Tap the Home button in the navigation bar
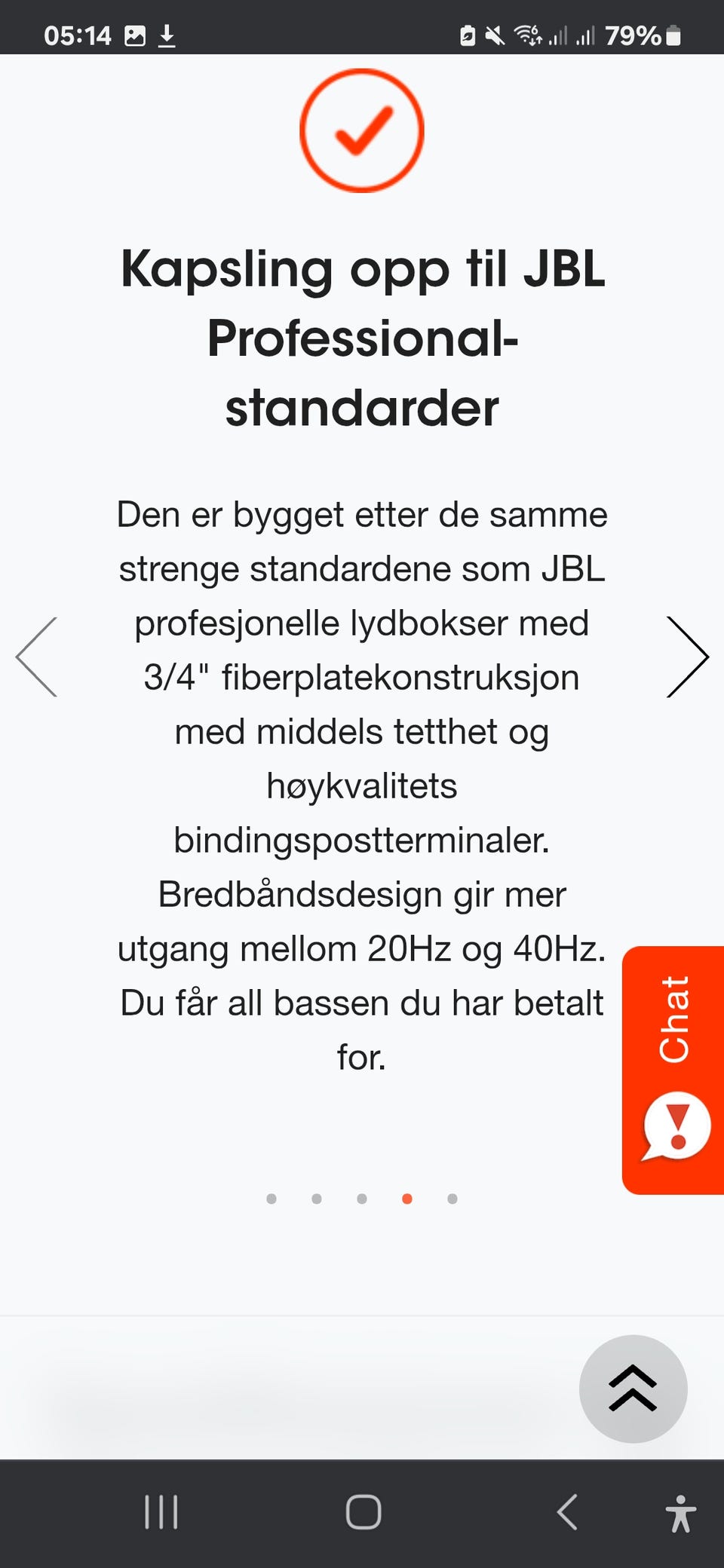This screenshot has width=724, height=1568. point(363,1511)
